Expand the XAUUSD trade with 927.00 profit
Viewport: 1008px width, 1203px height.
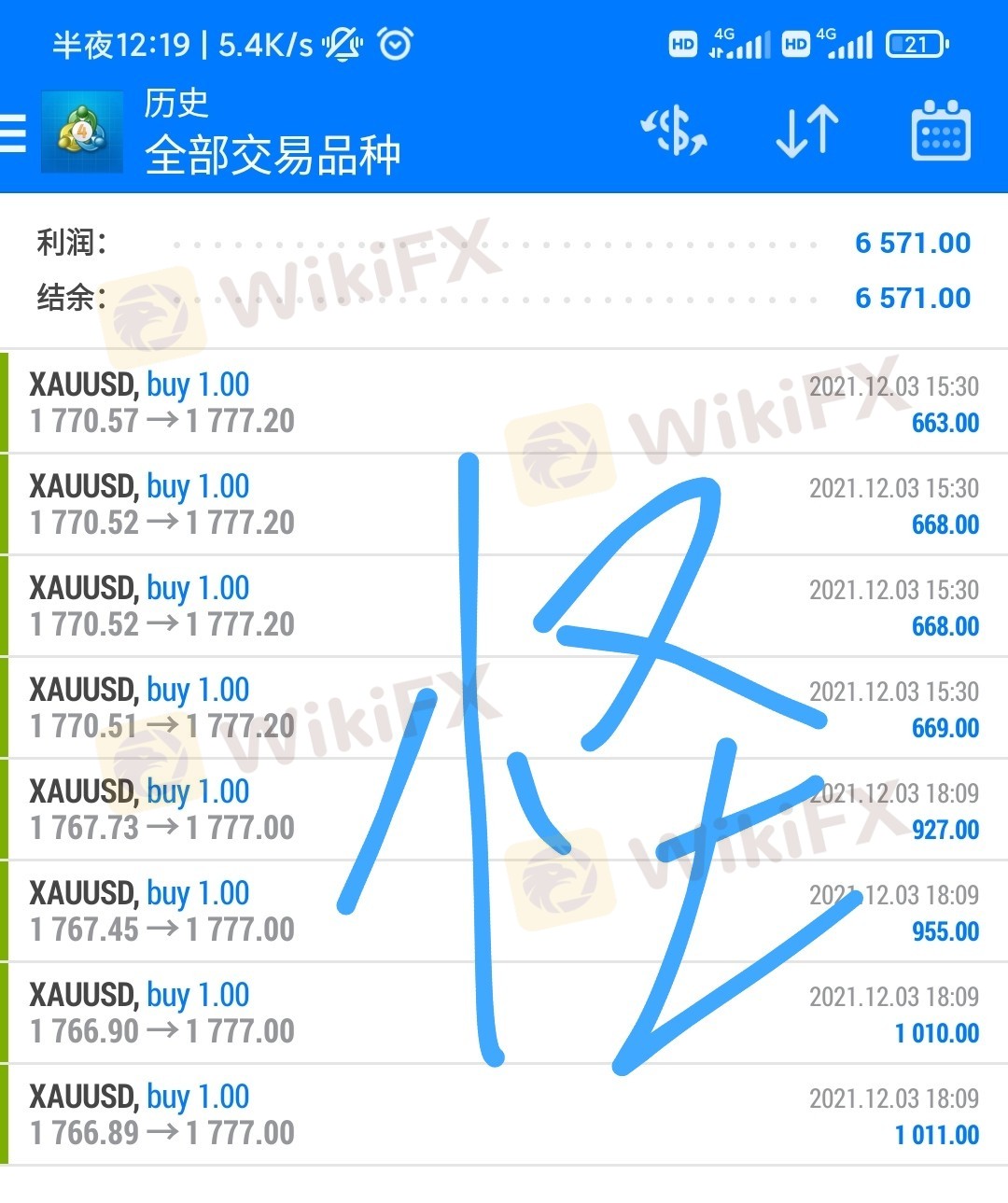pyautogui.click(x=504, y=809)
